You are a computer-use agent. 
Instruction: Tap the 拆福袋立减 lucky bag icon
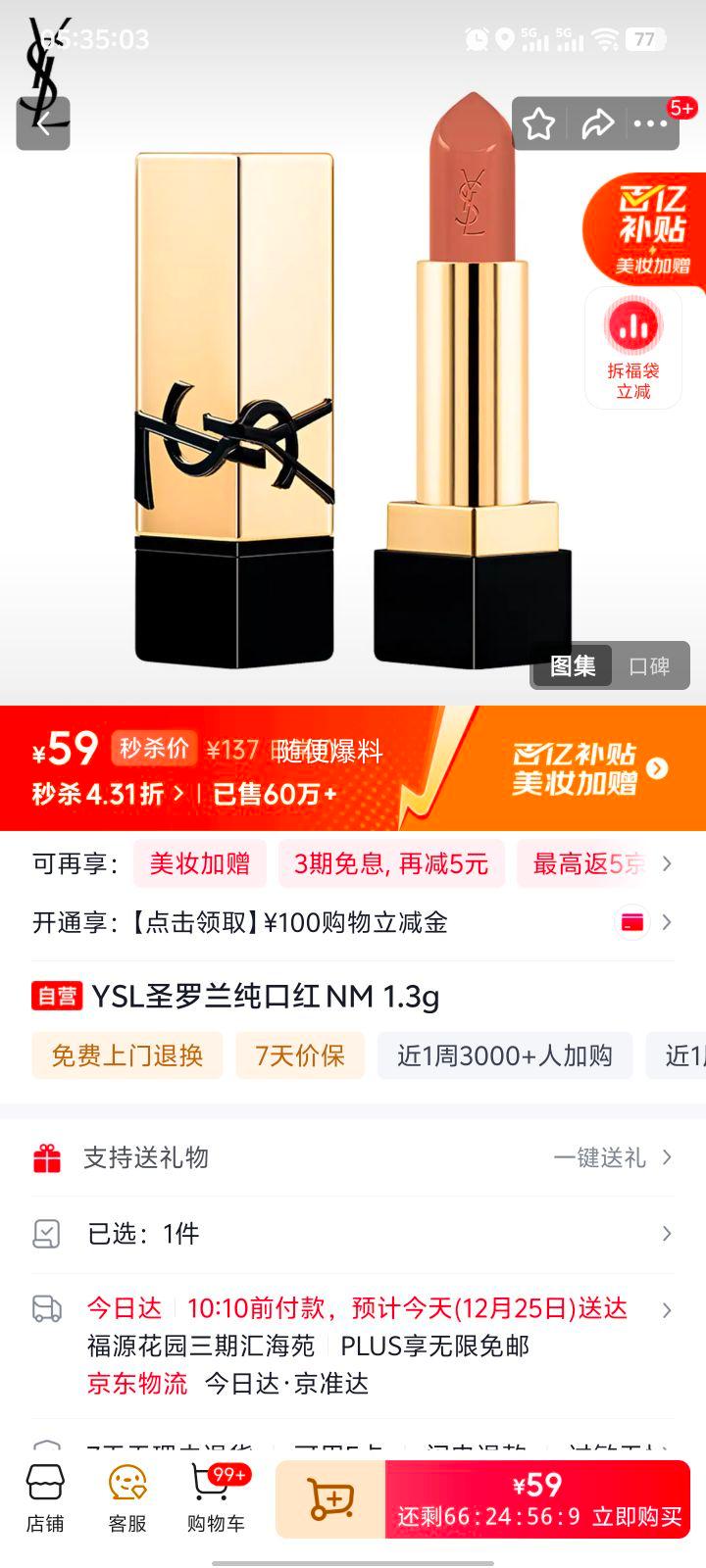tap(632, 345)
